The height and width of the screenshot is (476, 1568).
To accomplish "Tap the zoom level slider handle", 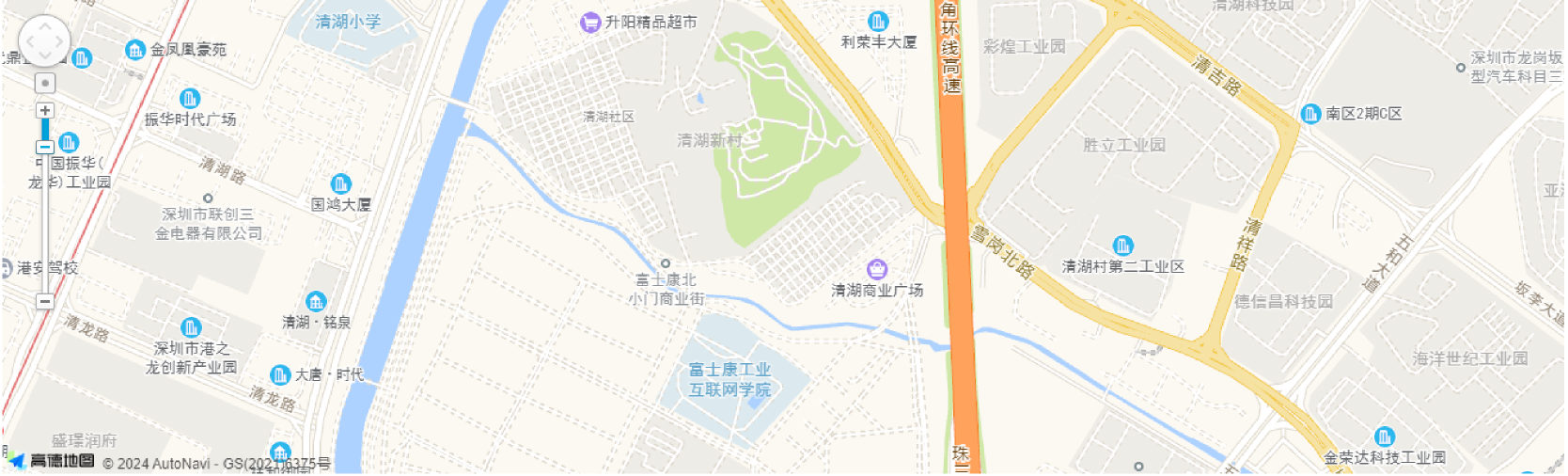I will [x=44, y=147].
